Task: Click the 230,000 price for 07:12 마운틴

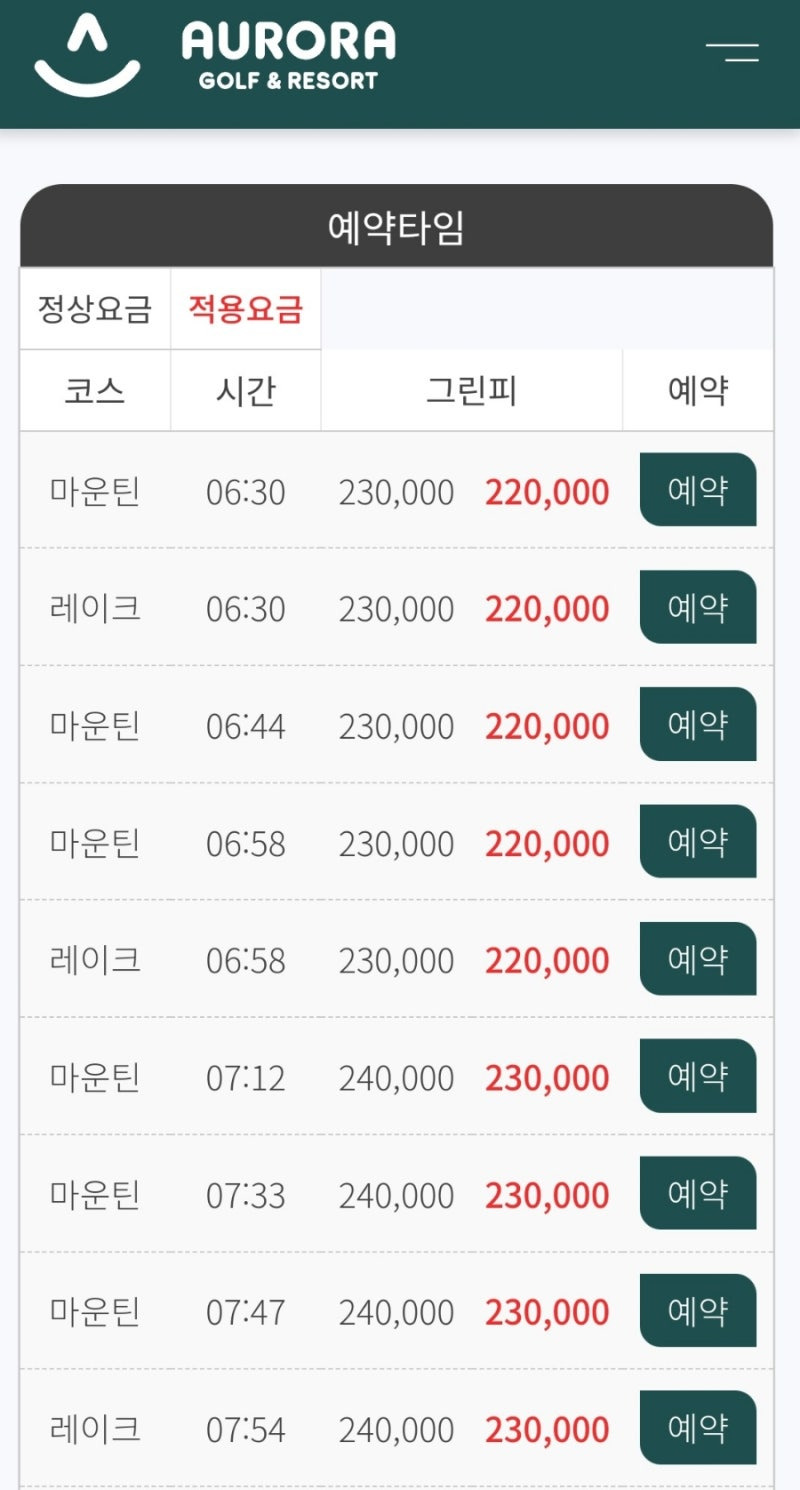Action: (x=547, y=1077)
